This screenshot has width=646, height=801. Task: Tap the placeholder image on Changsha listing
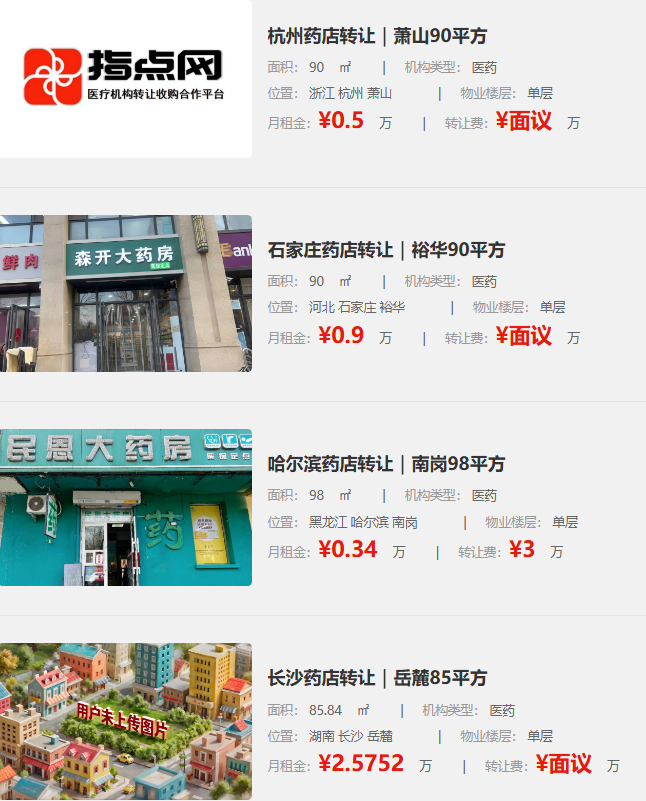pyautogui.click(x=125, y=721)
